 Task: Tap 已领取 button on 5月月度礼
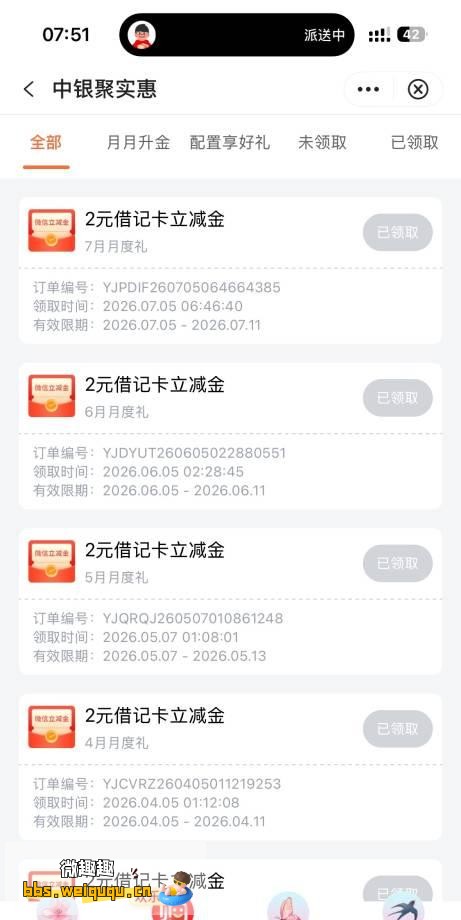point(398,563)
